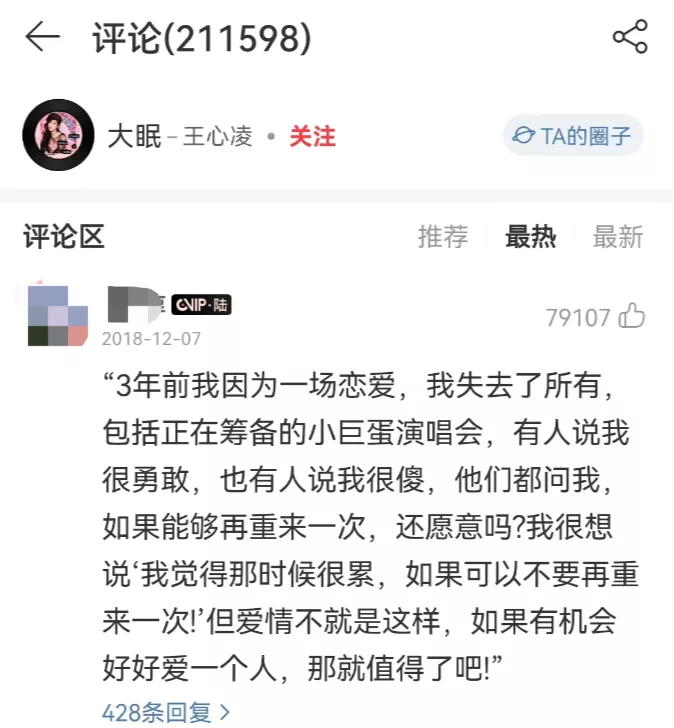Select the 最热 sorting tab
The width and height of the screenshot is (674, 728).
tap(530, 237)
